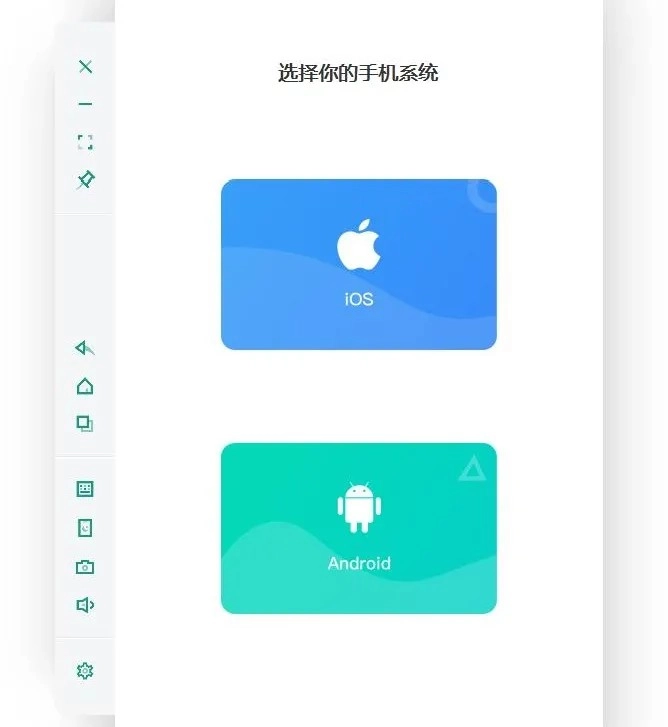
Task: Choose the Android phone system card
Action: (x=359, y=528)
